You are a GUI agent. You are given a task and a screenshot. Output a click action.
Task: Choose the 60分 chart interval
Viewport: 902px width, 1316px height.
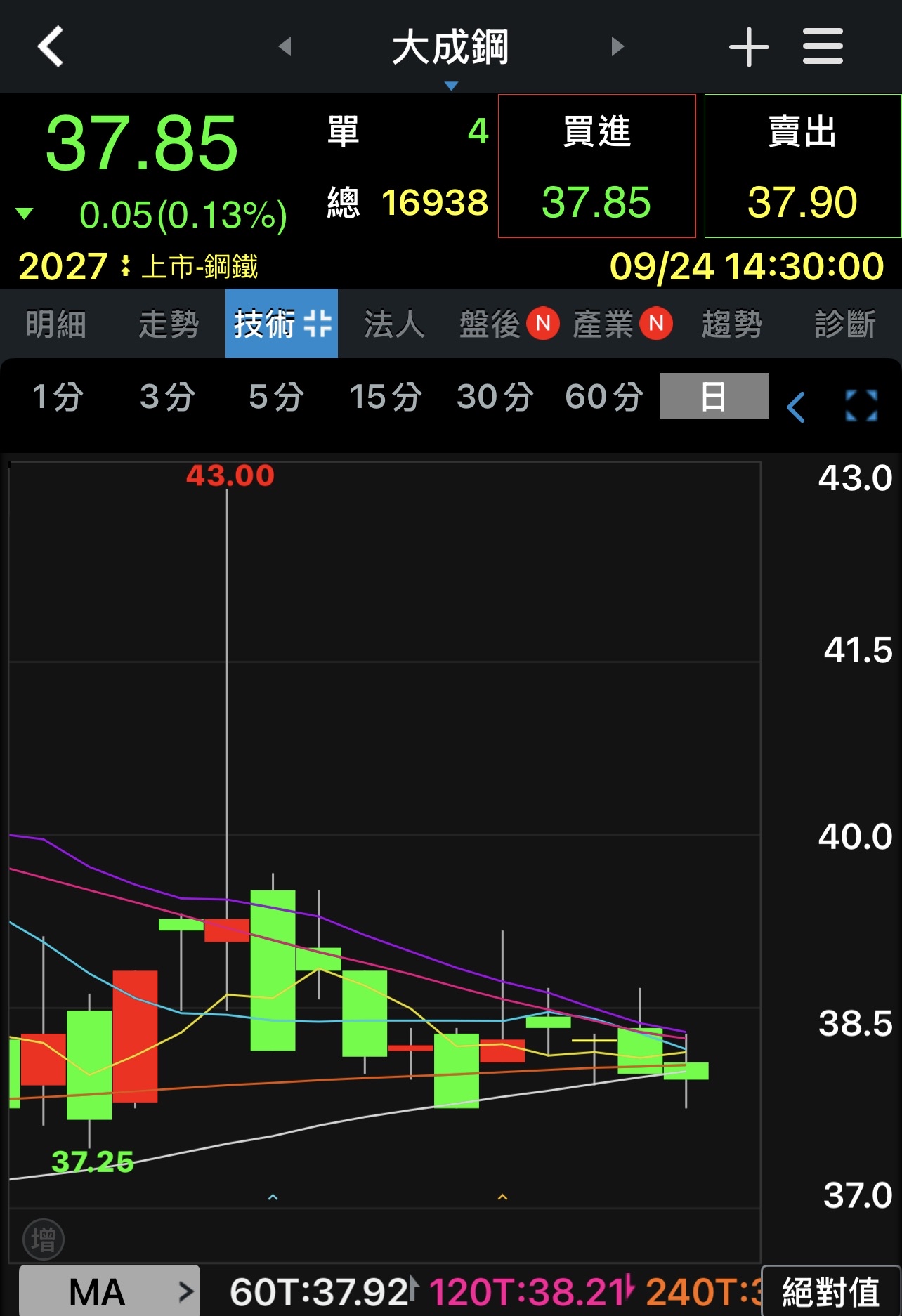(x=604, y=397)
